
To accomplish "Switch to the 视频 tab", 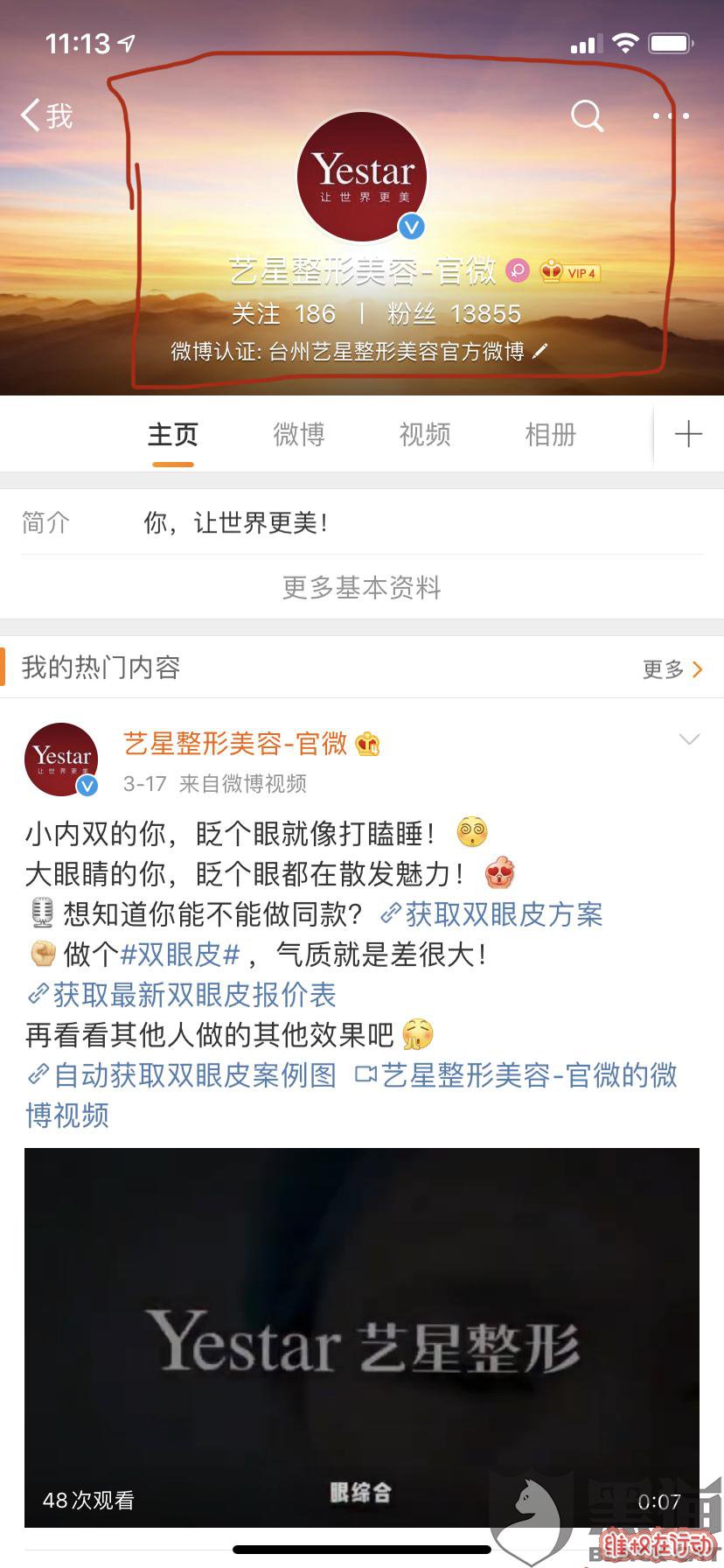I will point(425,434).
